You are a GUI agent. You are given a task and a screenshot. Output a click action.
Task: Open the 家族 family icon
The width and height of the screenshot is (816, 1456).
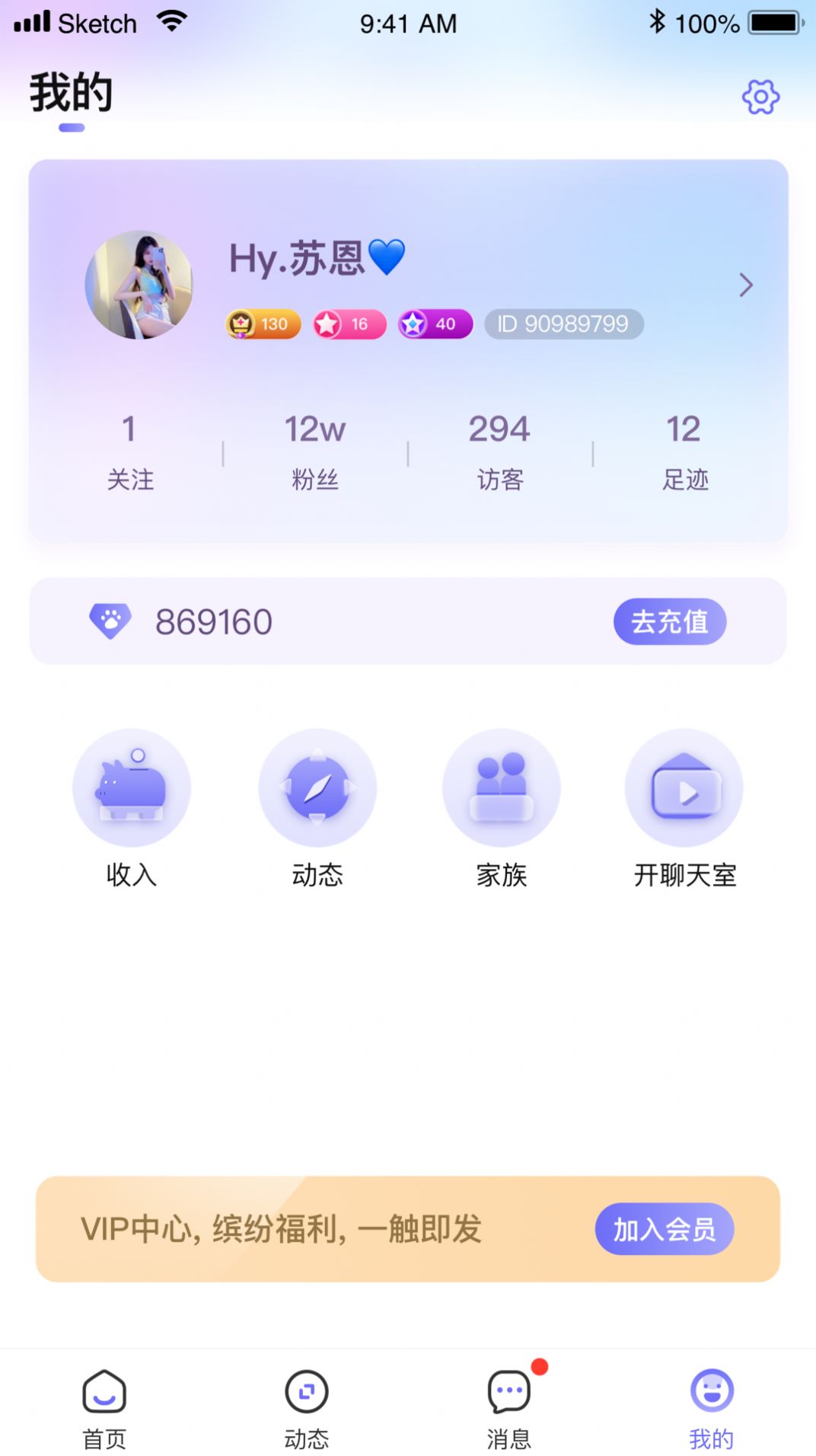pyautogui.click(x=501, y=788)
